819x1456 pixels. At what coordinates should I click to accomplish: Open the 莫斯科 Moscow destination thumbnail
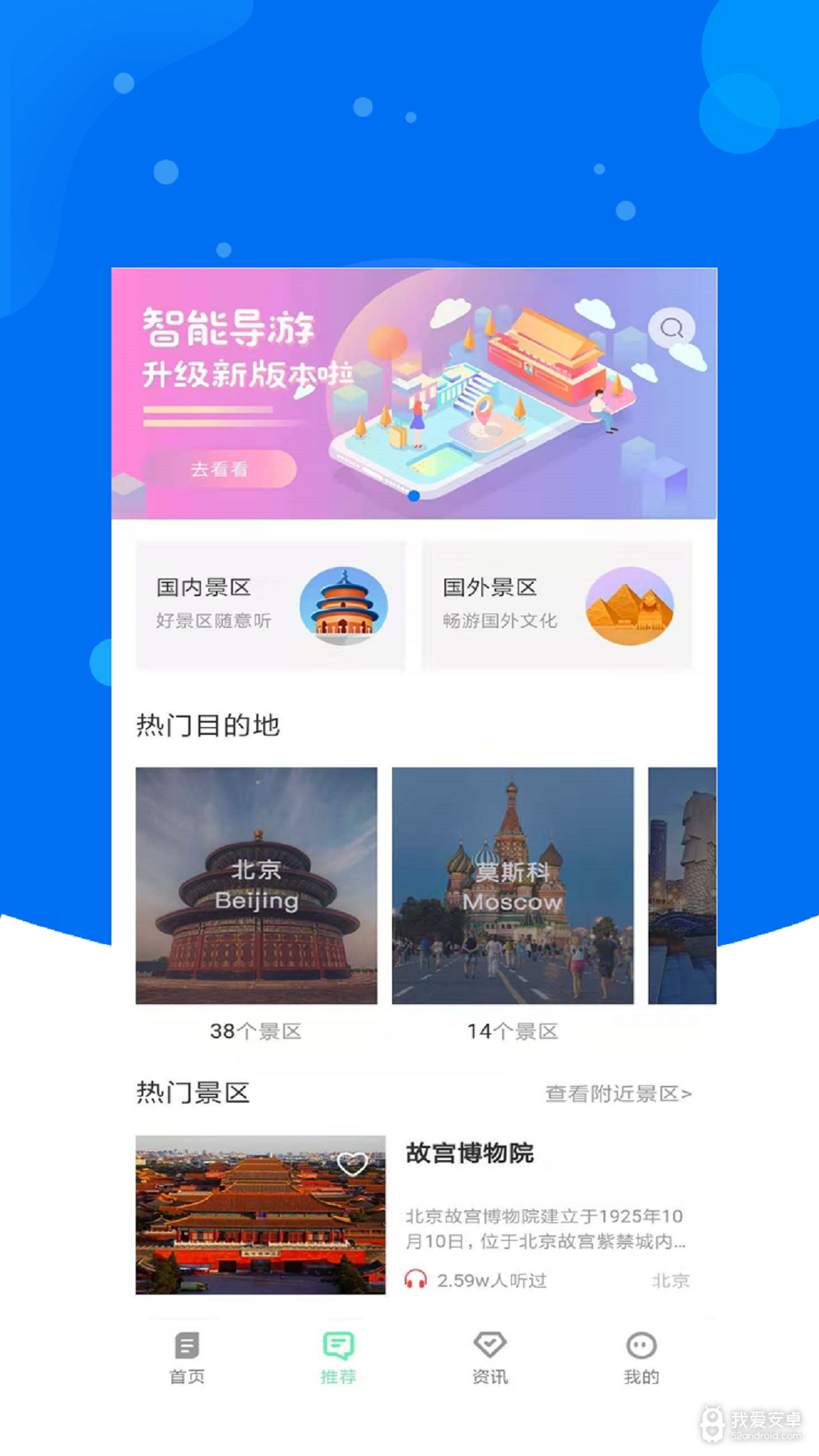pos(513,887)
